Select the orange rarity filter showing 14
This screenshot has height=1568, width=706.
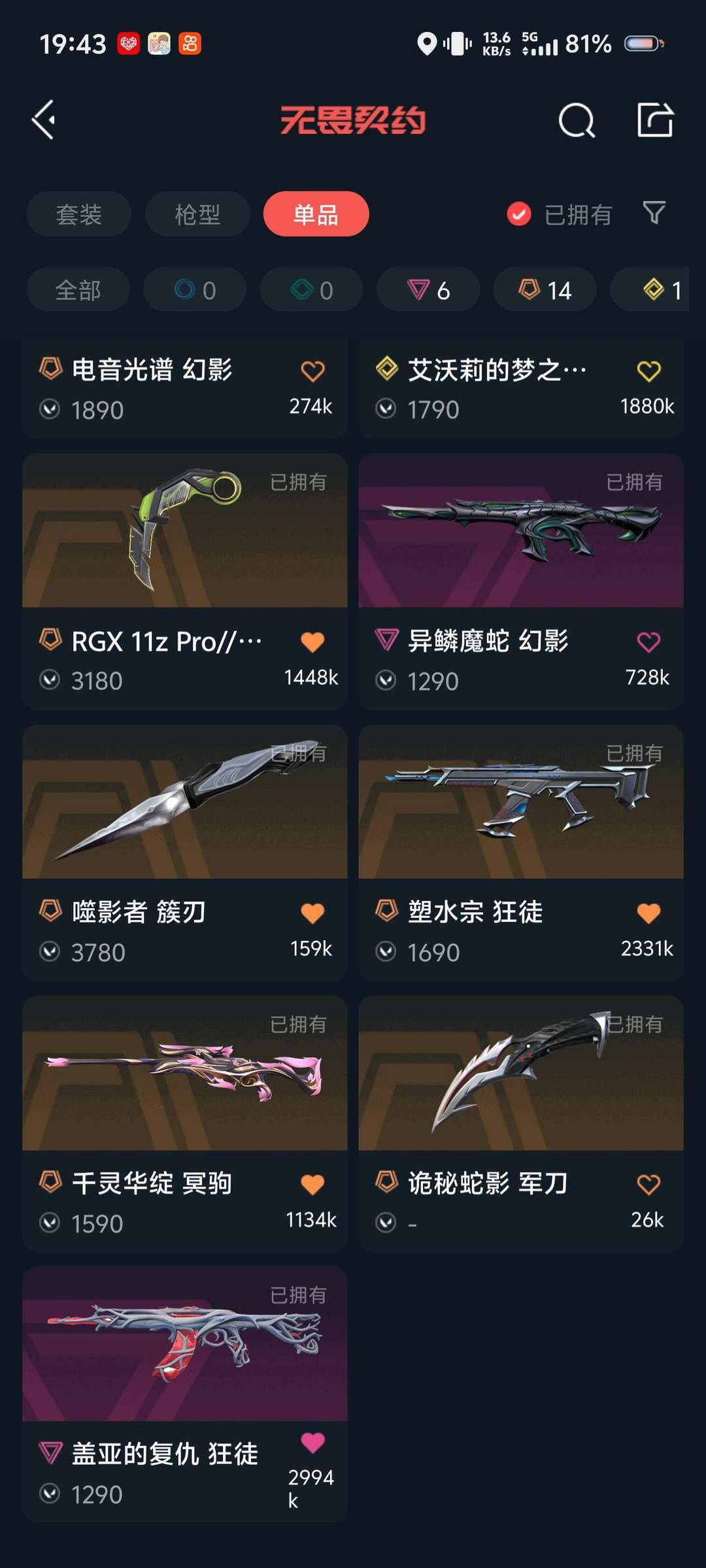coord(543,289)
